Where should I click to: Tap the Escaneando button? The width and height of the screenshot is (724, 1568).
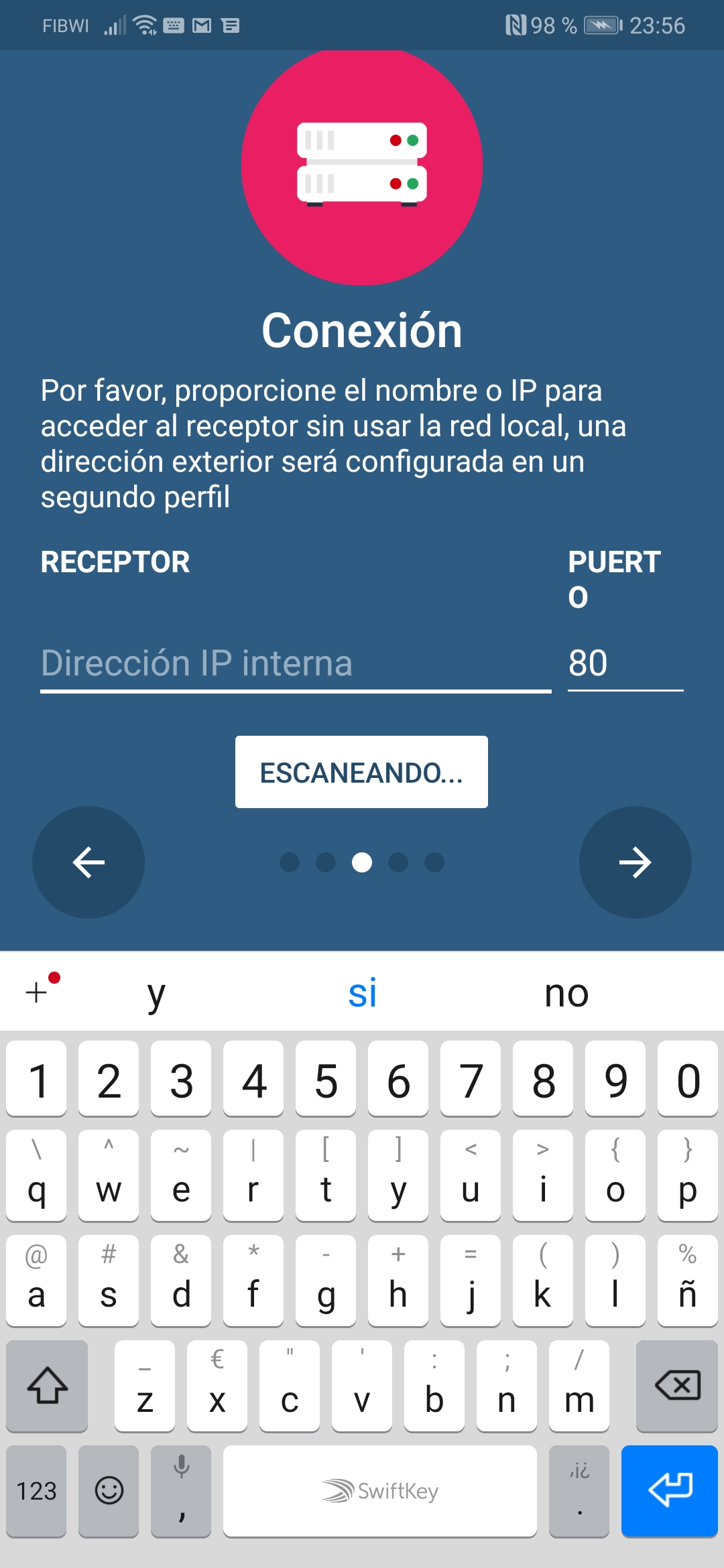click(361, 772)
